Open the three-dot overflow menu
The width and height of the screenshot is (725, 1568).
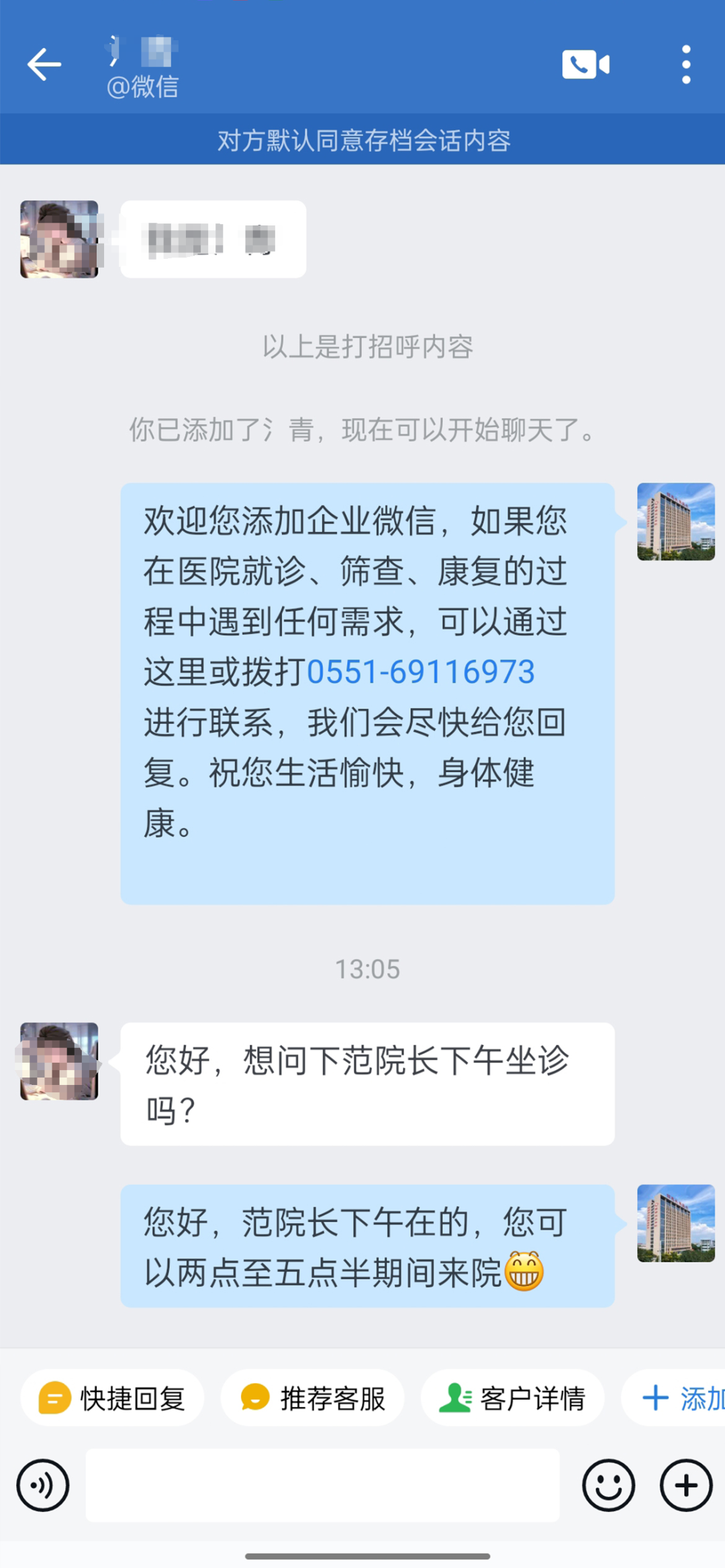[x=685, y=65]
